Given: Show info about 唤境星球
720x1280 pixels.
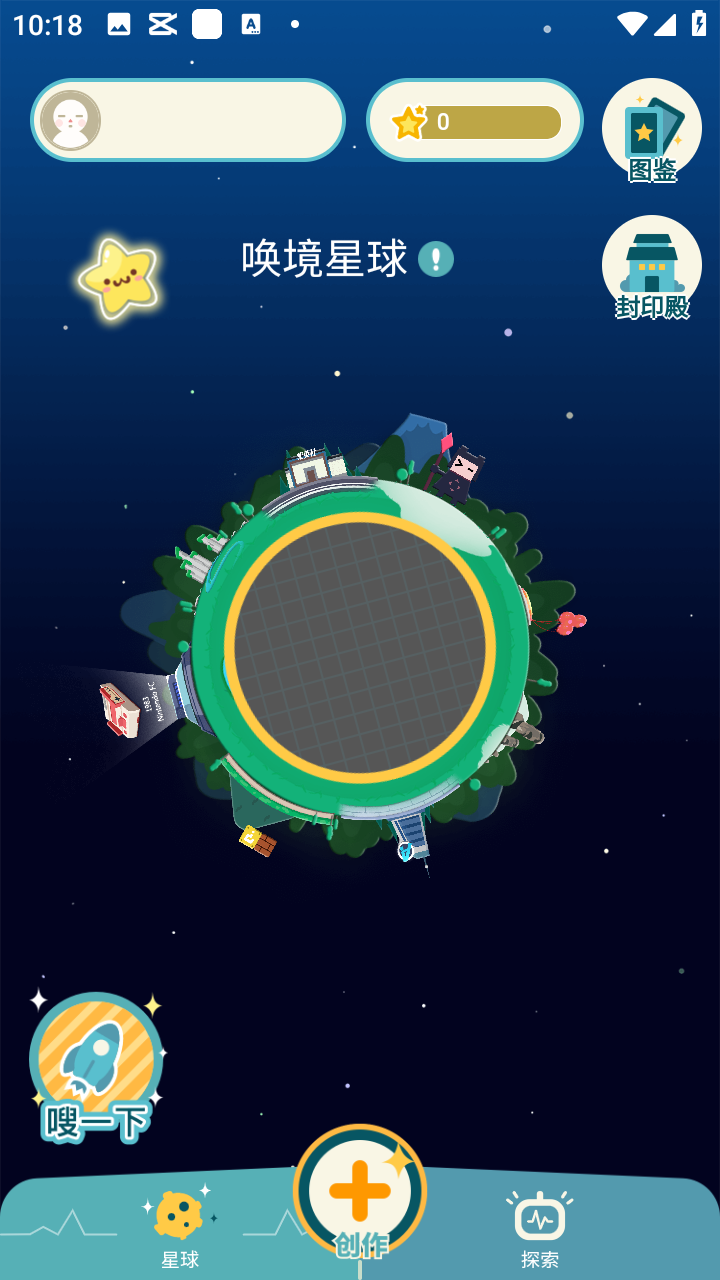Looking at the screenshot, I should pos(436,260).
